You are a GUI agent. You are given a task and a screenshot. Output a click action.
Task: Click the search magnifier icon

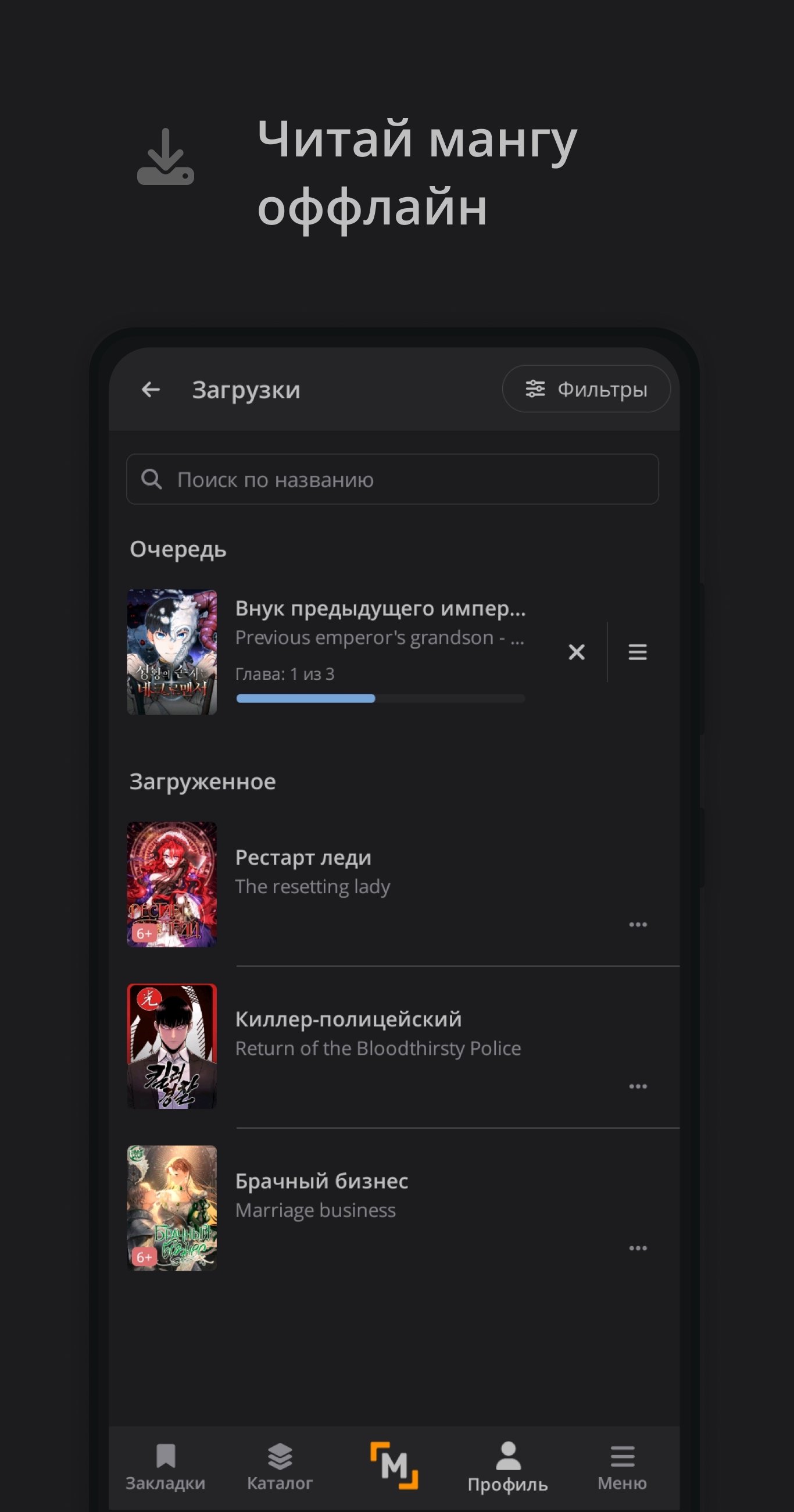click(x=152, y=479)
